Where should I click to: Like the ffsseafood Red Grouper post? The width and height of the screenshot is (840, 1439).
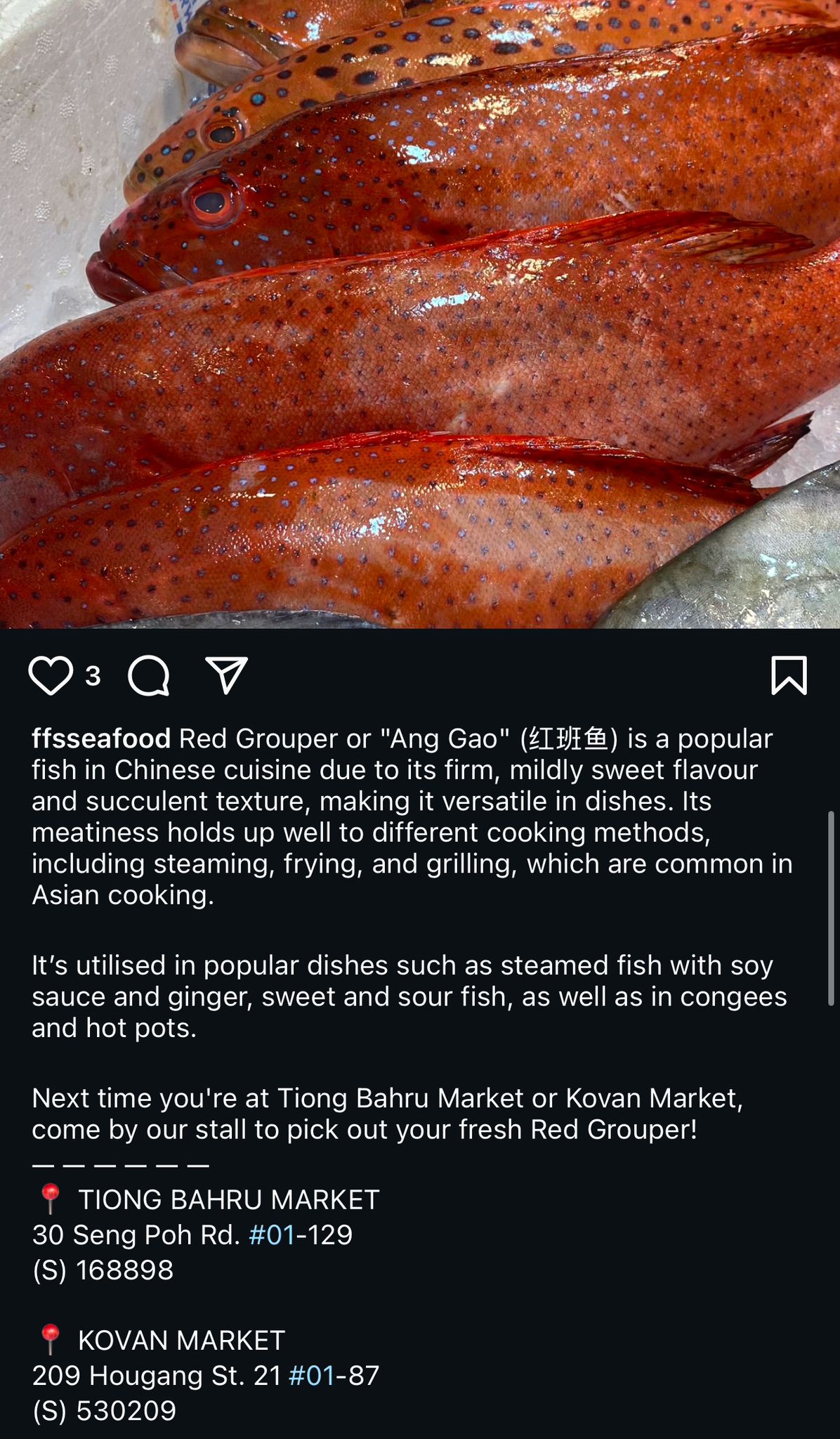coord(51,676)
